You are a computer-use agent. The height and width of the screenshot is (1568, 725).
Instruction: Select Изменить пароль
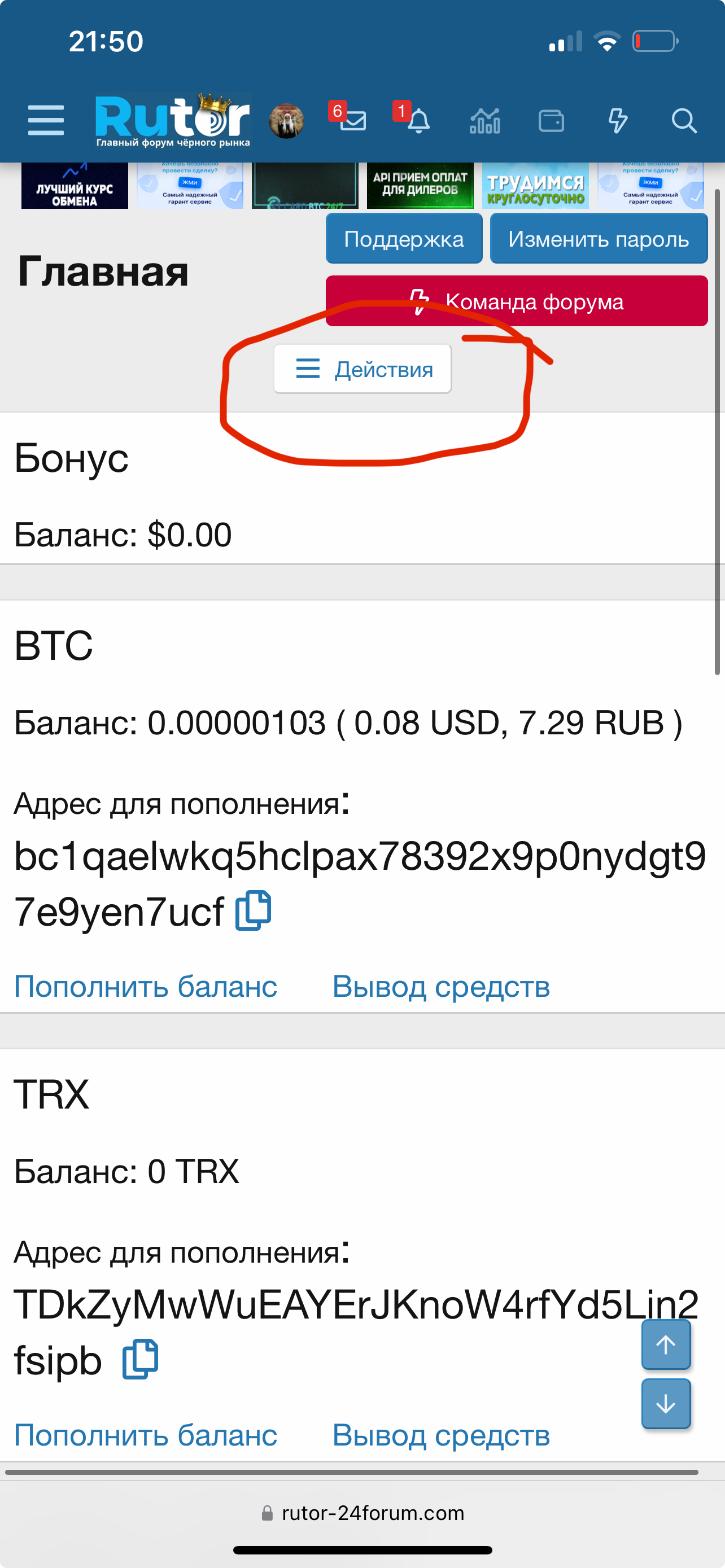[x=599, y=239]
